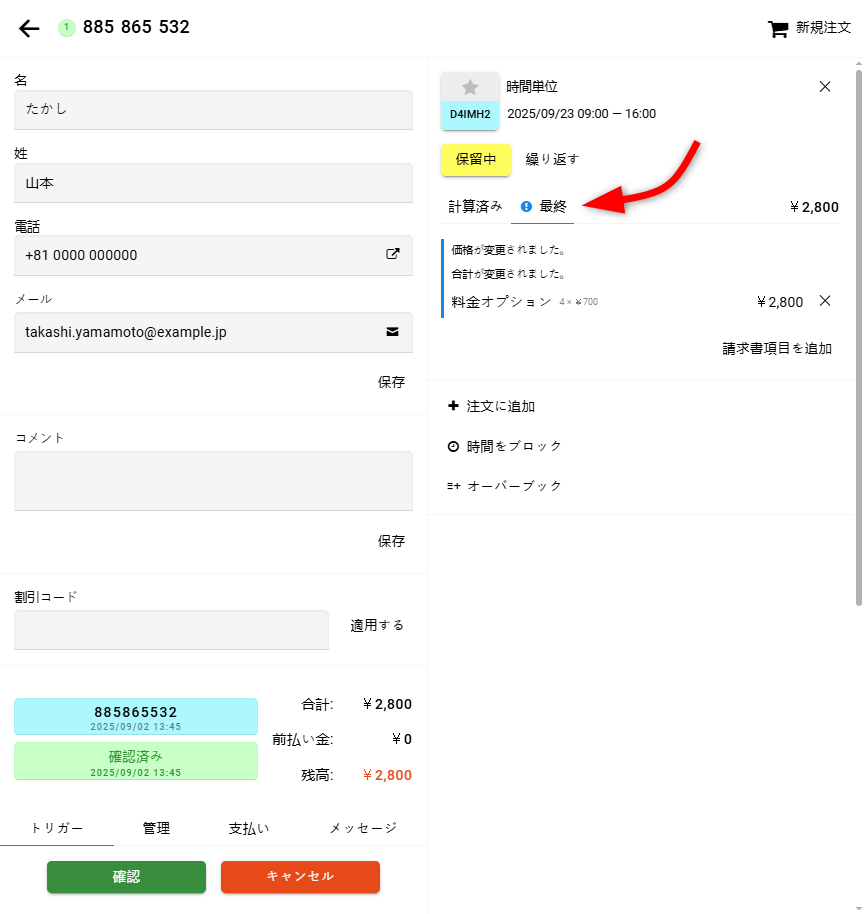Viewport: 864px width, 914px height.
Task: Switch to the 管理 tab
Action: click(156, 828)
